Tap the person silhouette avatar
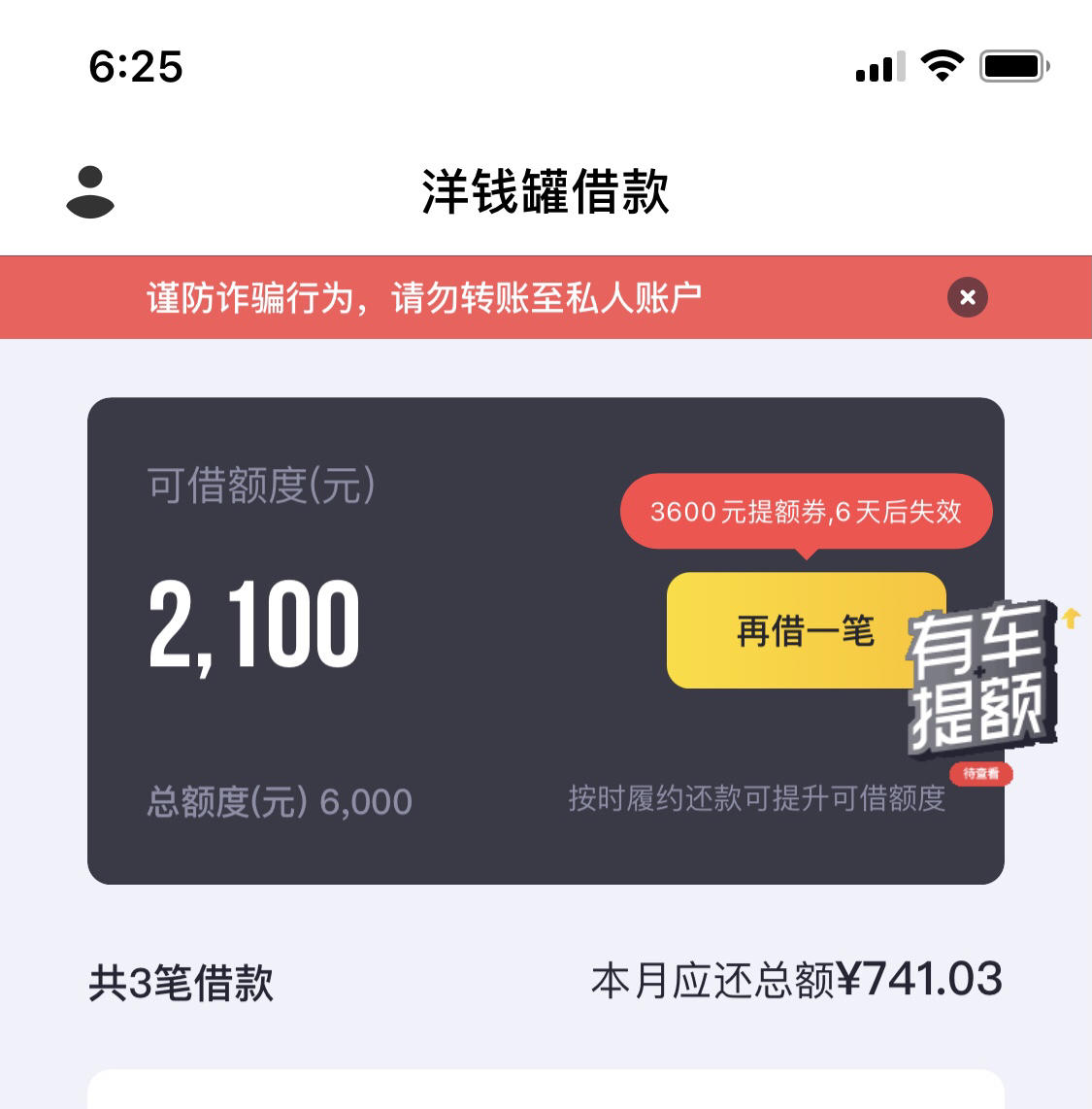 (90, 193)
